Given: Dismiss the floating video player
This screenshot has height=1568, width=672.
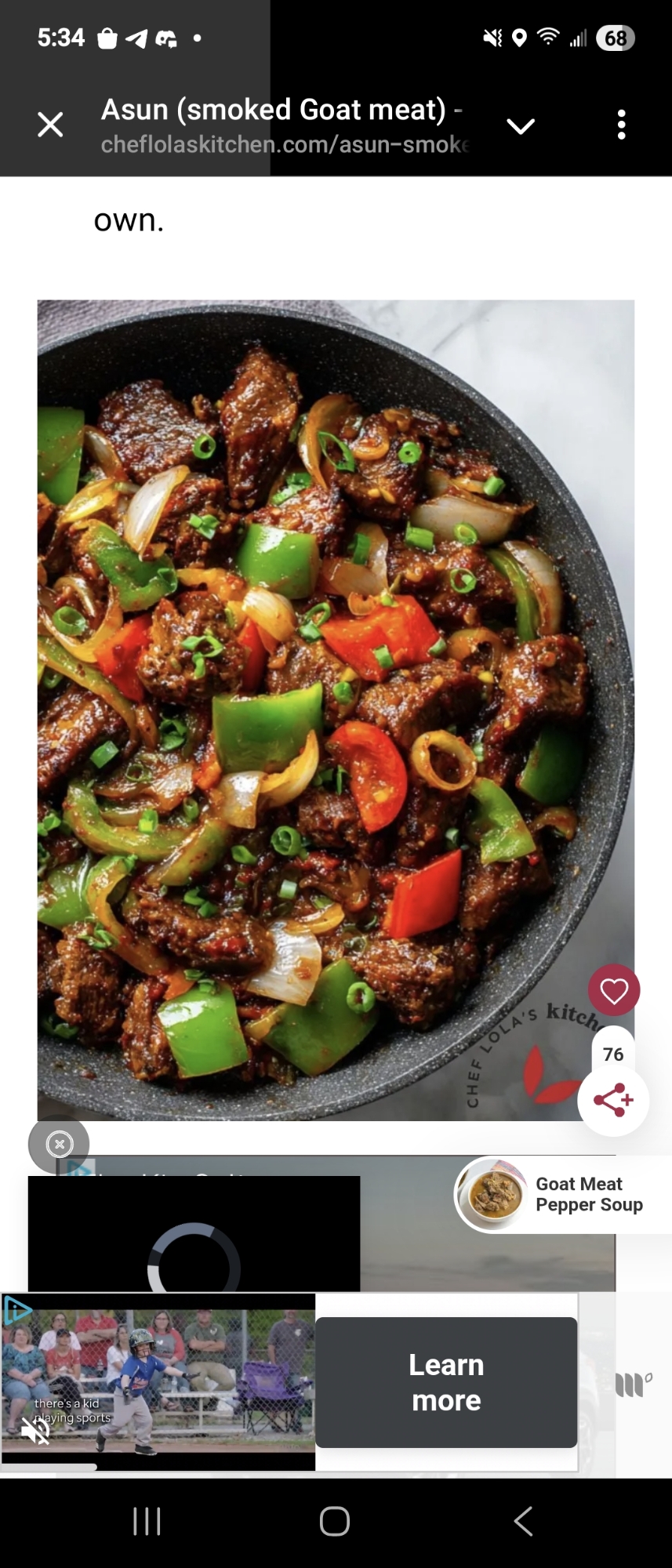Looking at the screenshot, I should click(60, 1144).
